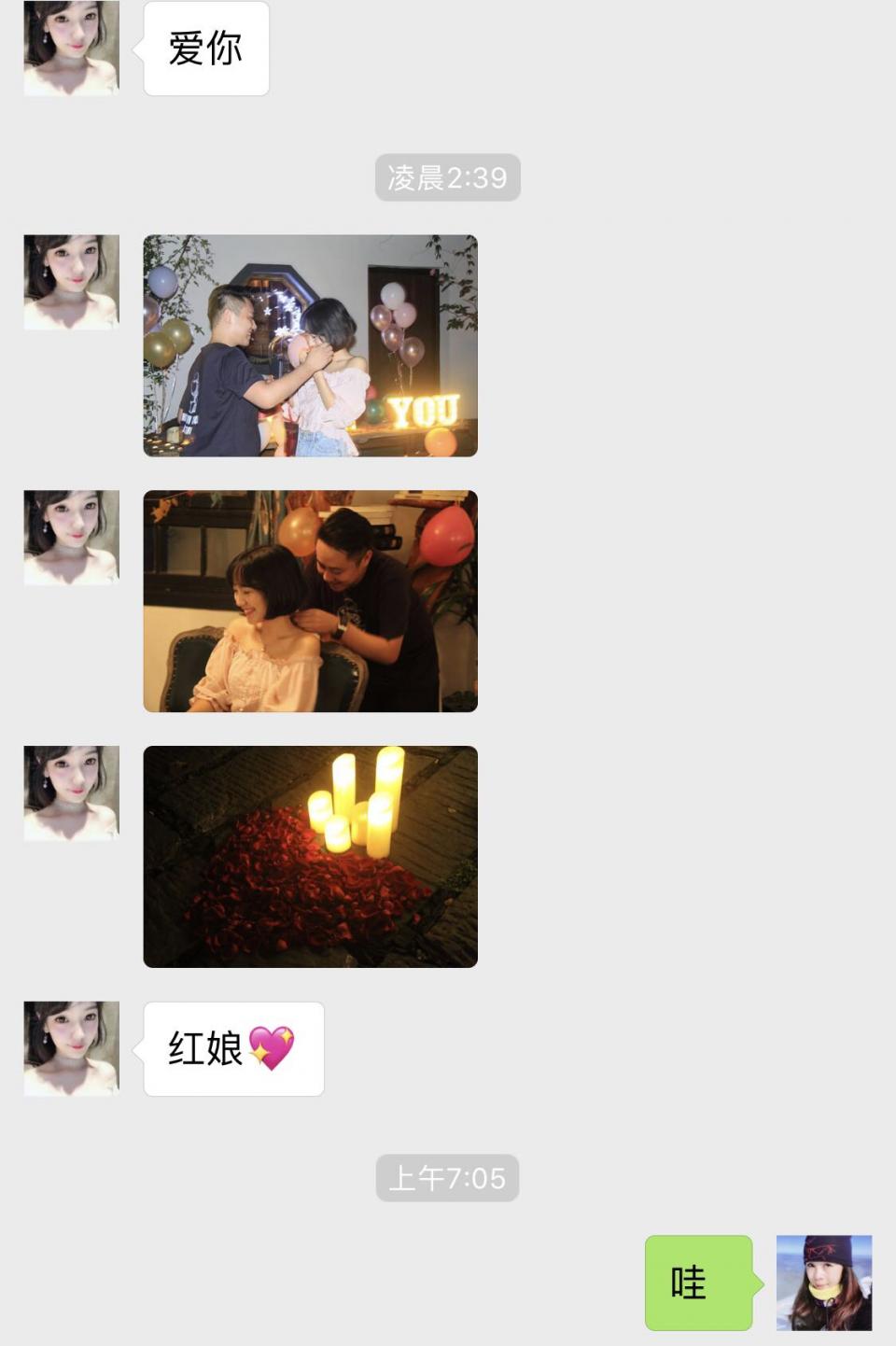
Task: Open the photo of man gifting necklace
Action: click(310, 602)
